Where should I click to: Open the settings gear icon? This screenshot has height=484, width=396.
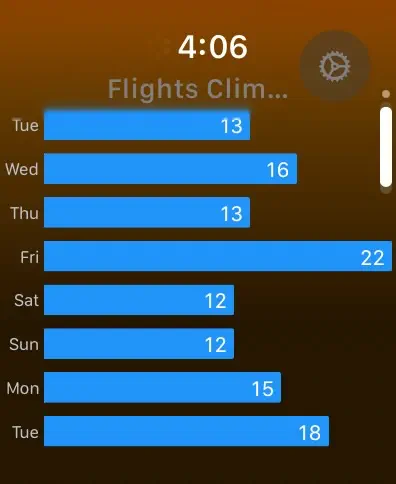click(x=335, y=66)
